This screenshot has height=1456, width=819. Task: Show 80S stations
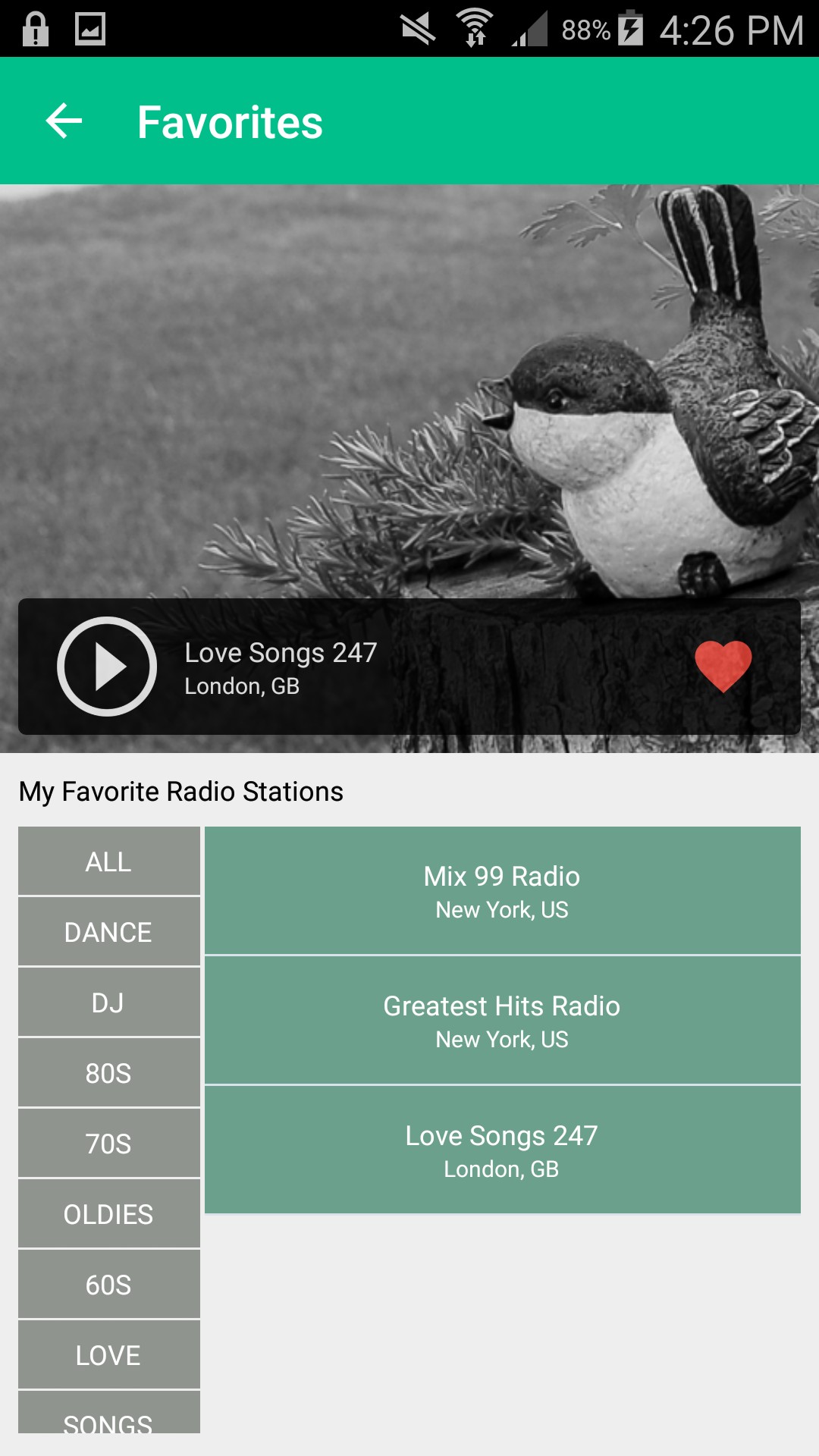click(109, 1073)
